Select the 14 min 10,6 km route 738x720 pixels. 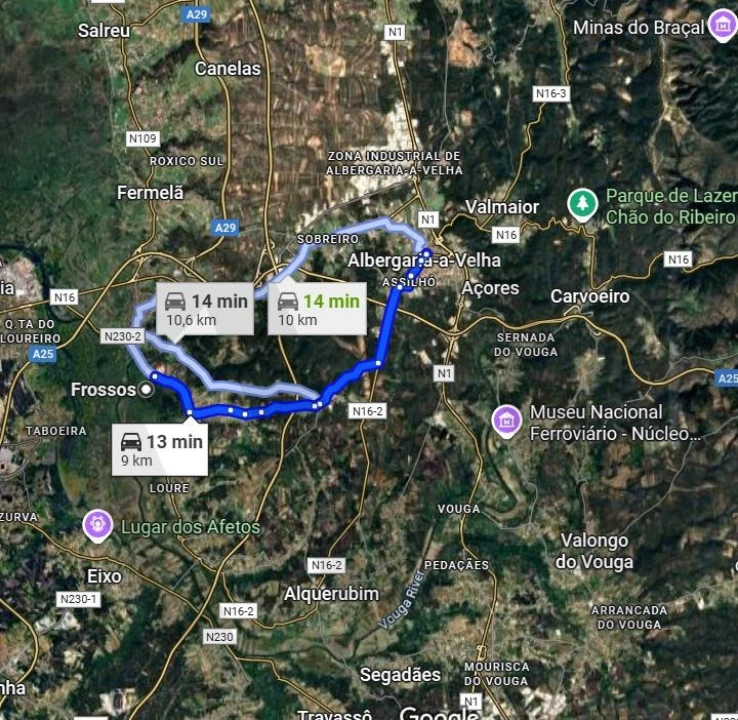[x=205, y=309]
